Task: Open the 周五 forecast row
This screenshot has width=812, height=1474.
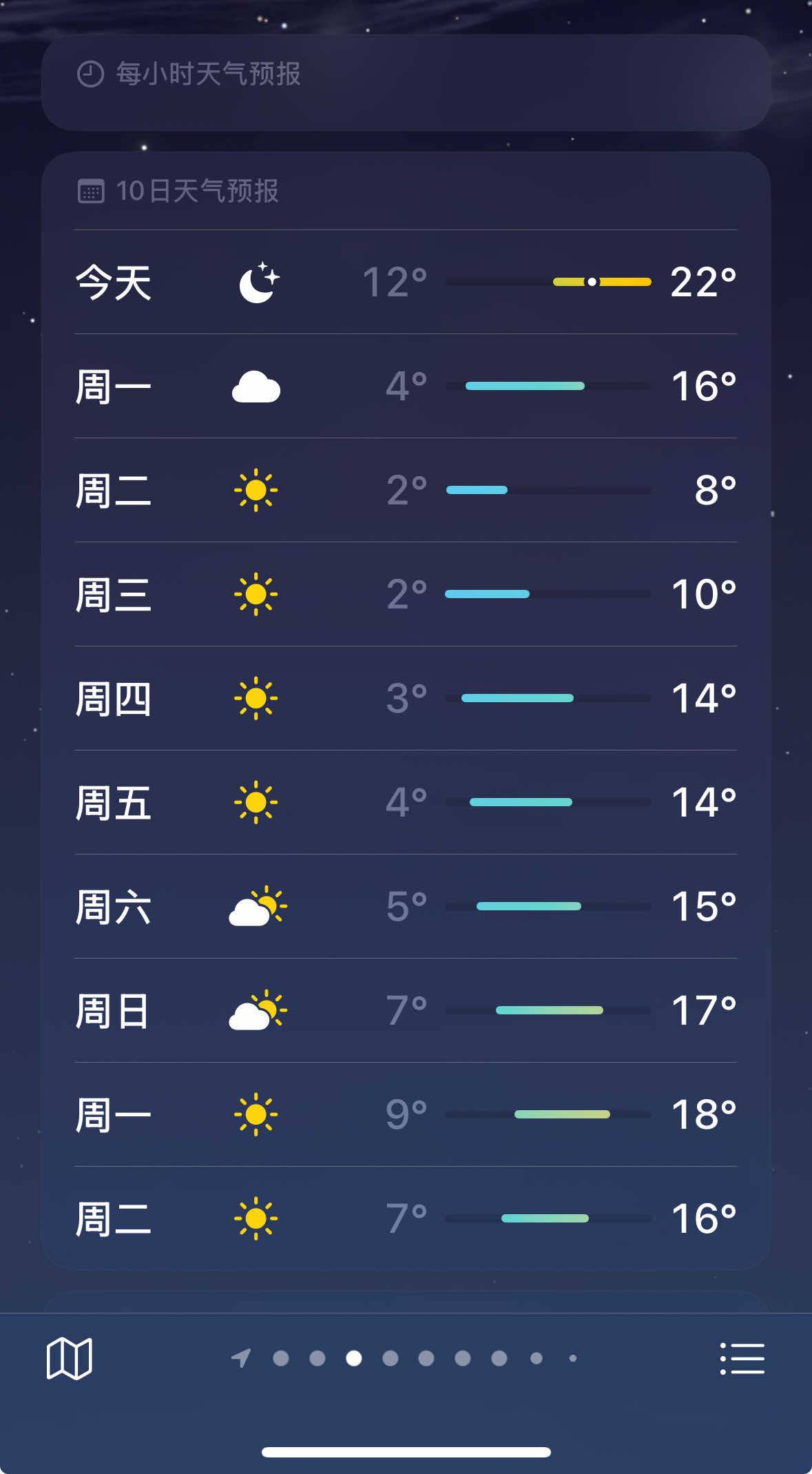Action: [406, 802]
